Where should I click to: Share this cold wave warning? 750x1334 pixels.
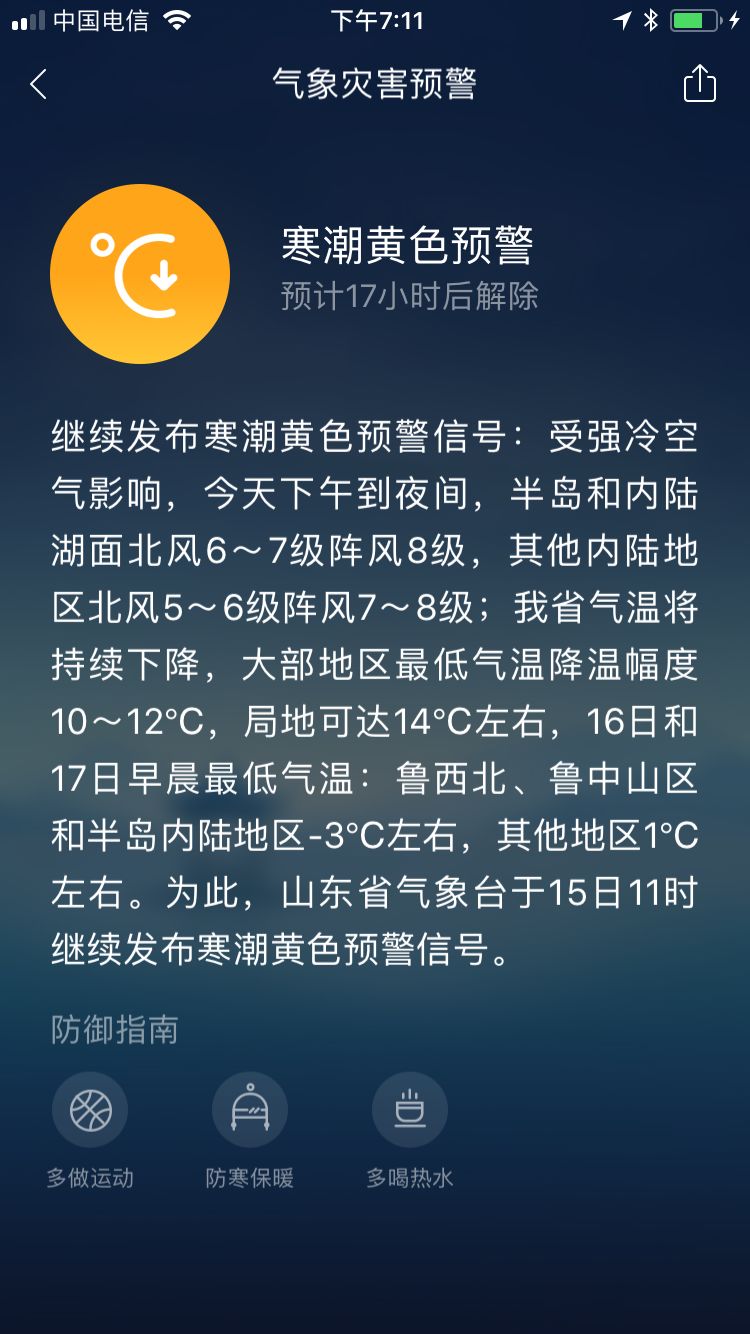coord(700,83)
